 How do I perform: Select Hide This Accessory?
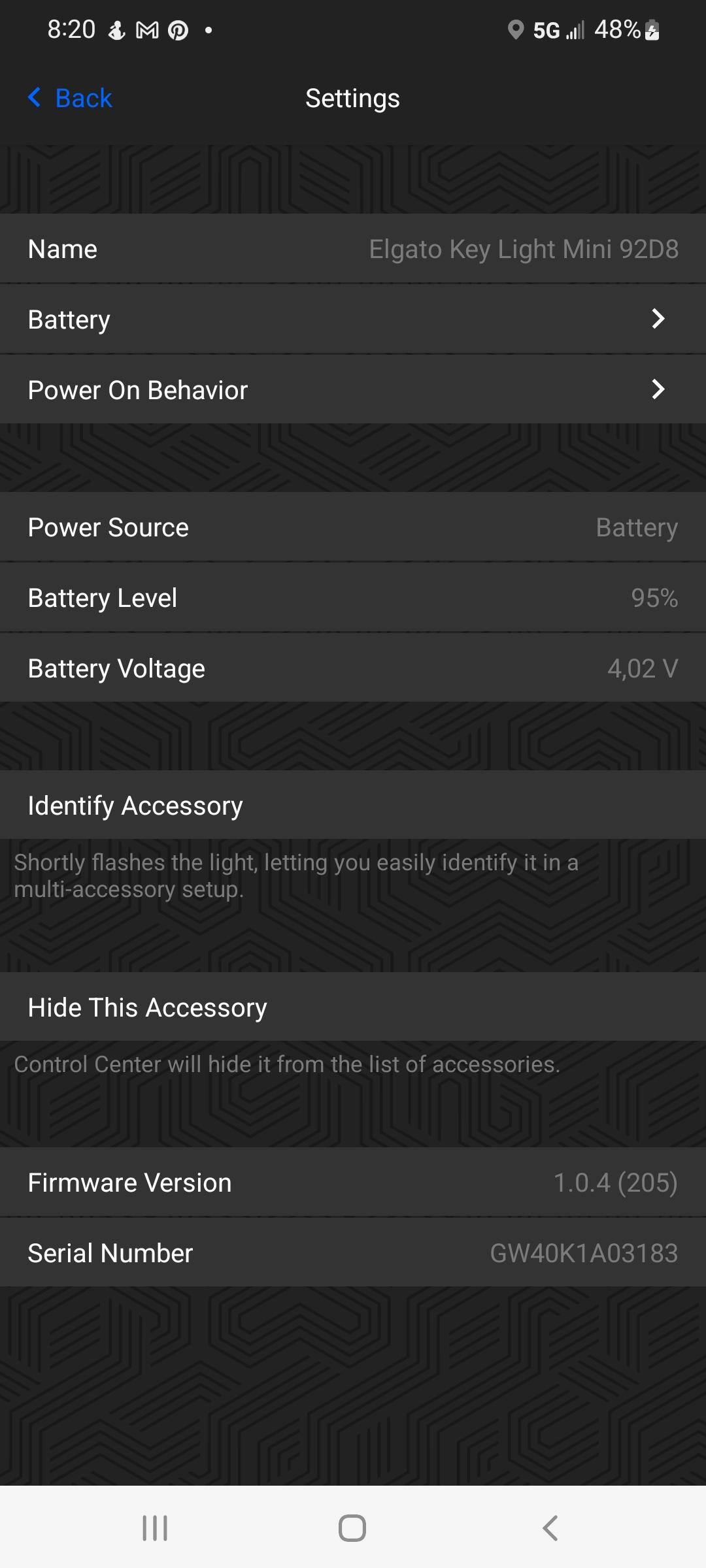tap(353, 1007)
